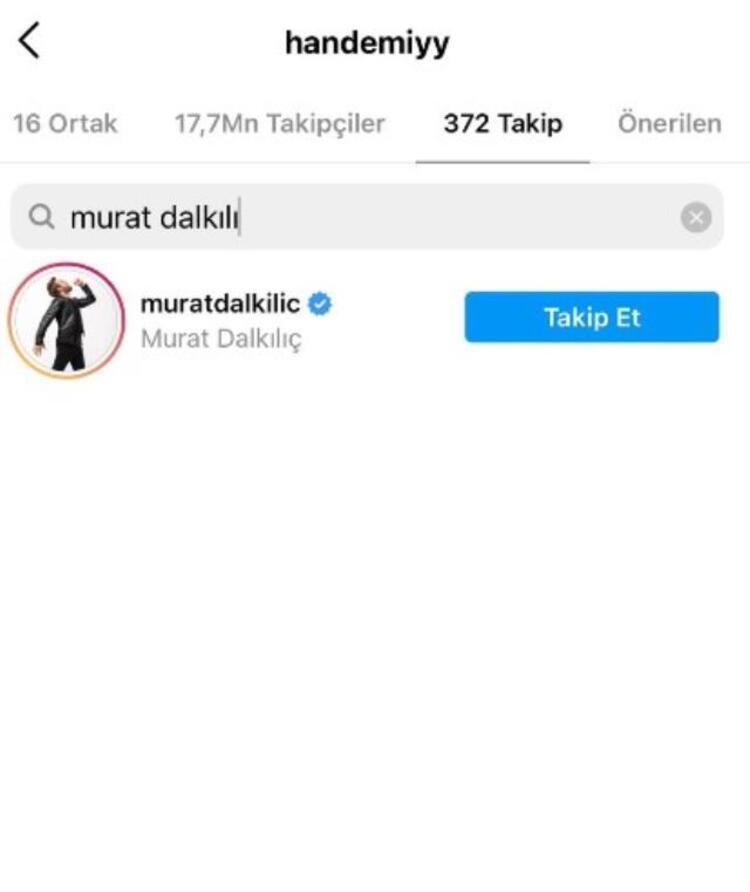The image size is (750, 892).
Task: Follow muratdalkilic with Takip Et
Action: pyautogui.click(x=591, y=317)
